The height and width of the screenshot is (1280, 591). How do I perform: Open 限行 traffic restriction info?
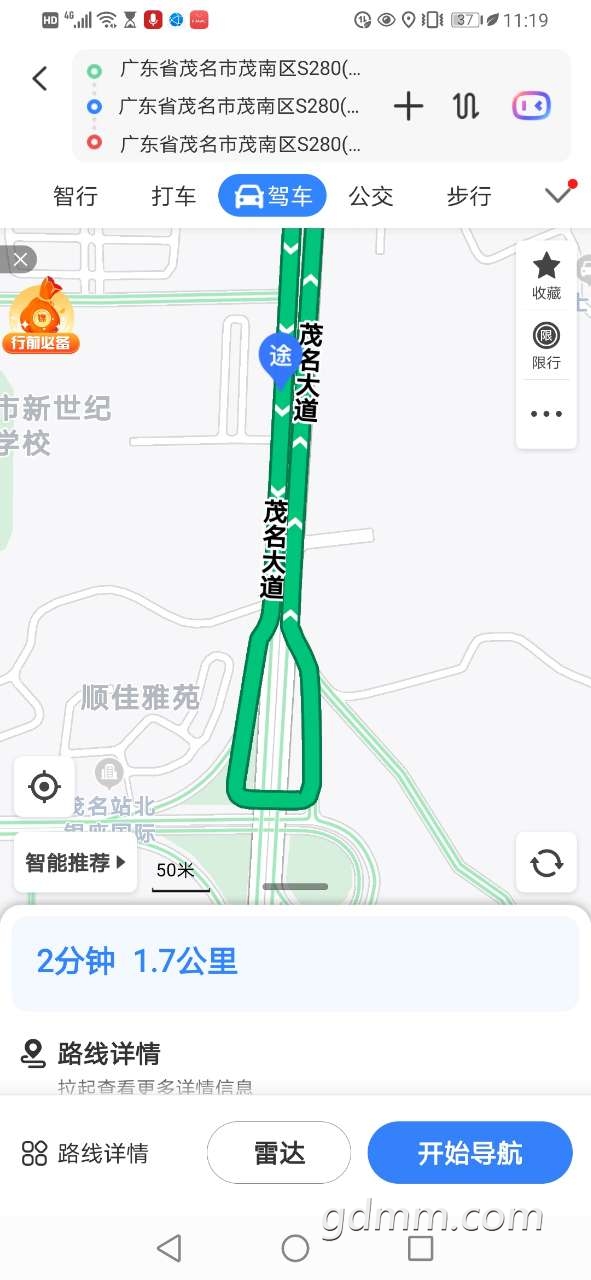tap(546, 345)
